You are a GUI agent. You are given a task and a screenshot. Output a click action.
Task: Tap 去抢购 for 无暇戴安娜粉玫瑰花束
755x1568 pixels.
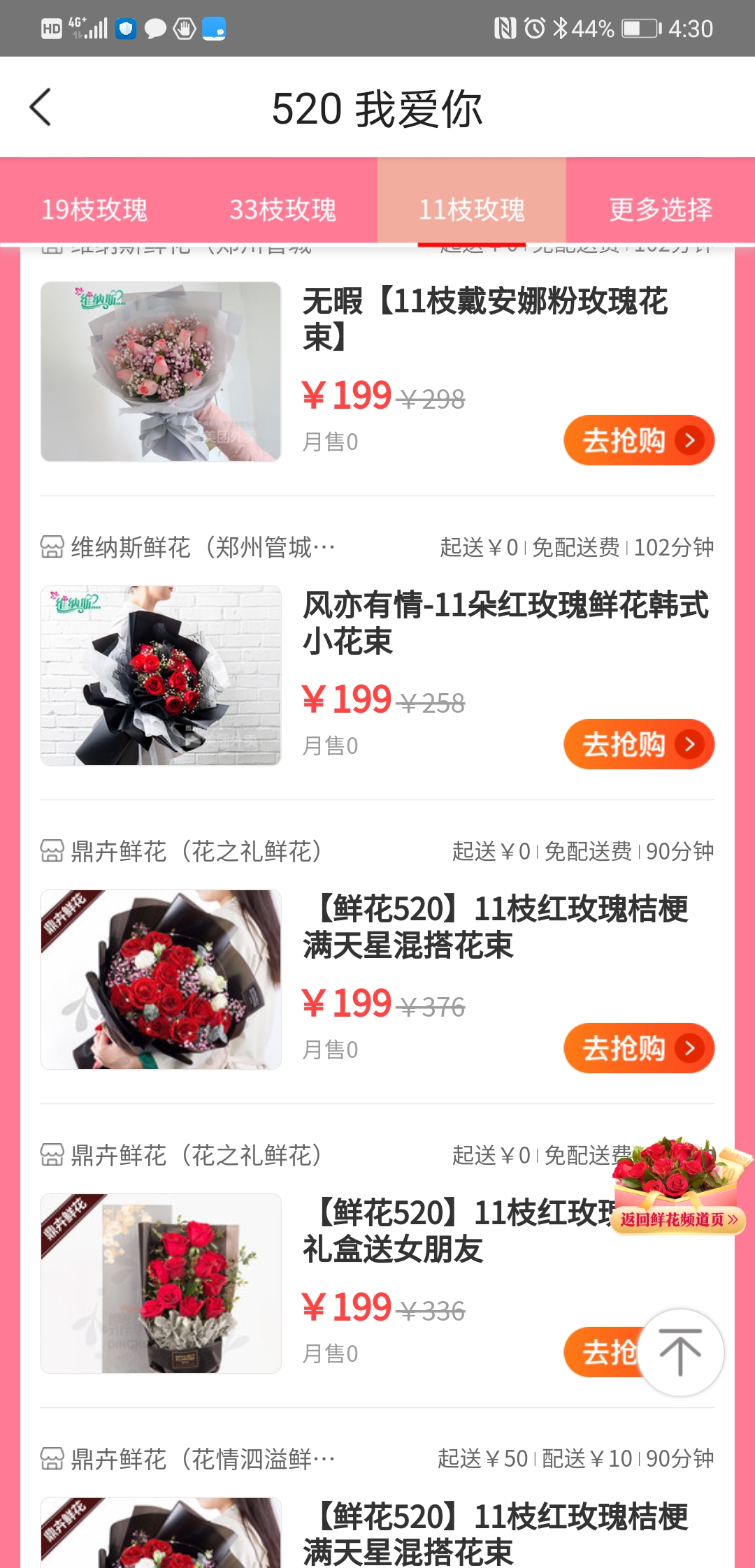[638, 440]
